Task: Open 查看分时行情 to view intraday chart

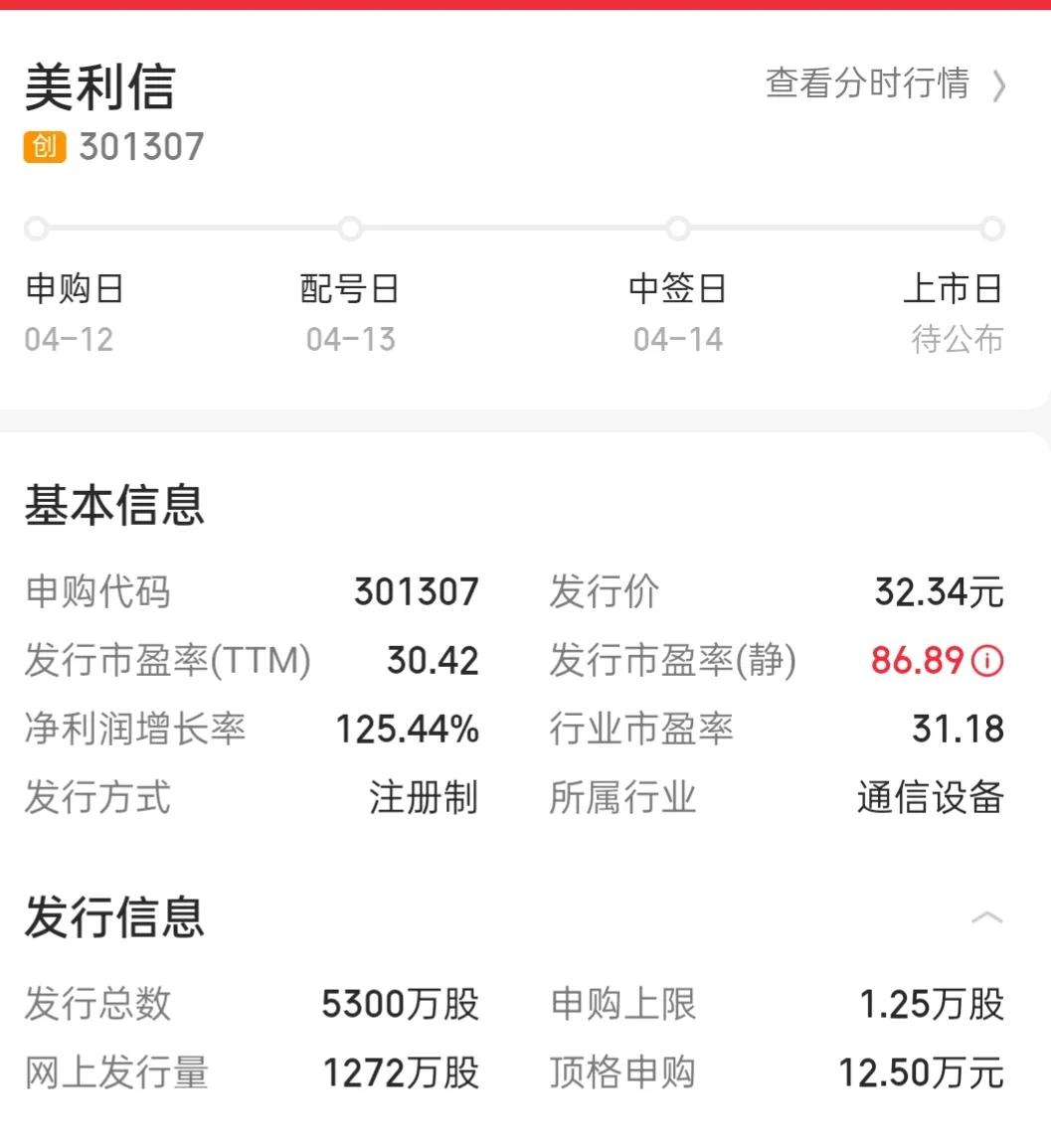Action: click(866, 85)
